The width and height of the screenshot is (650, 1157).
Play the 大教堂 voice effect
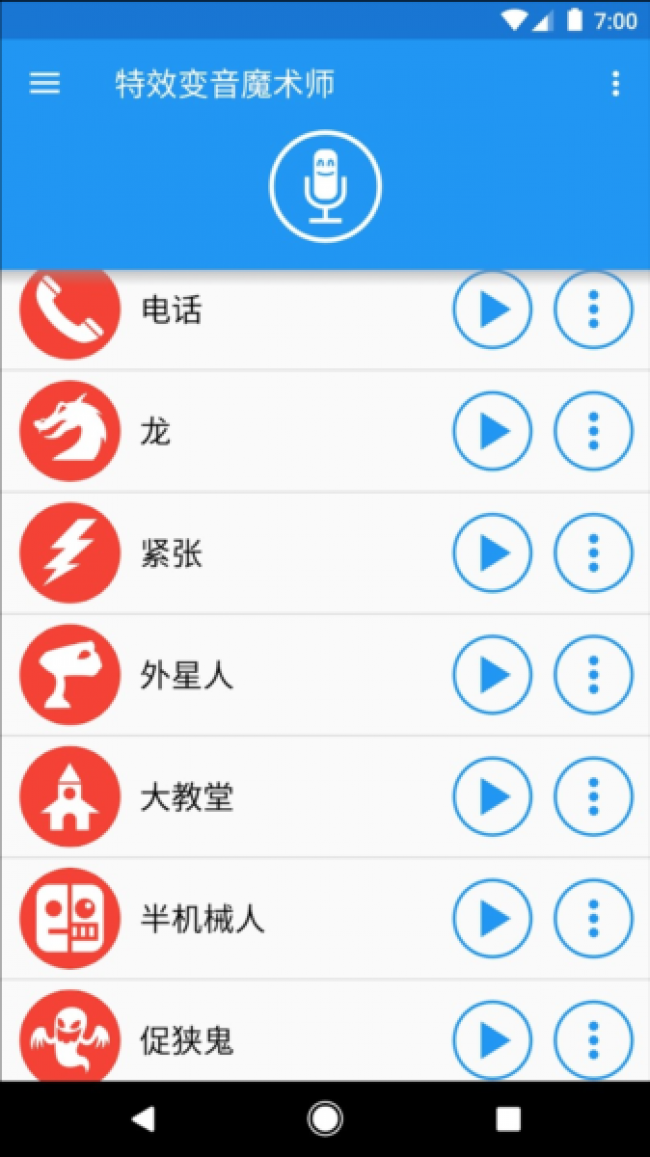tap(492, 797)
